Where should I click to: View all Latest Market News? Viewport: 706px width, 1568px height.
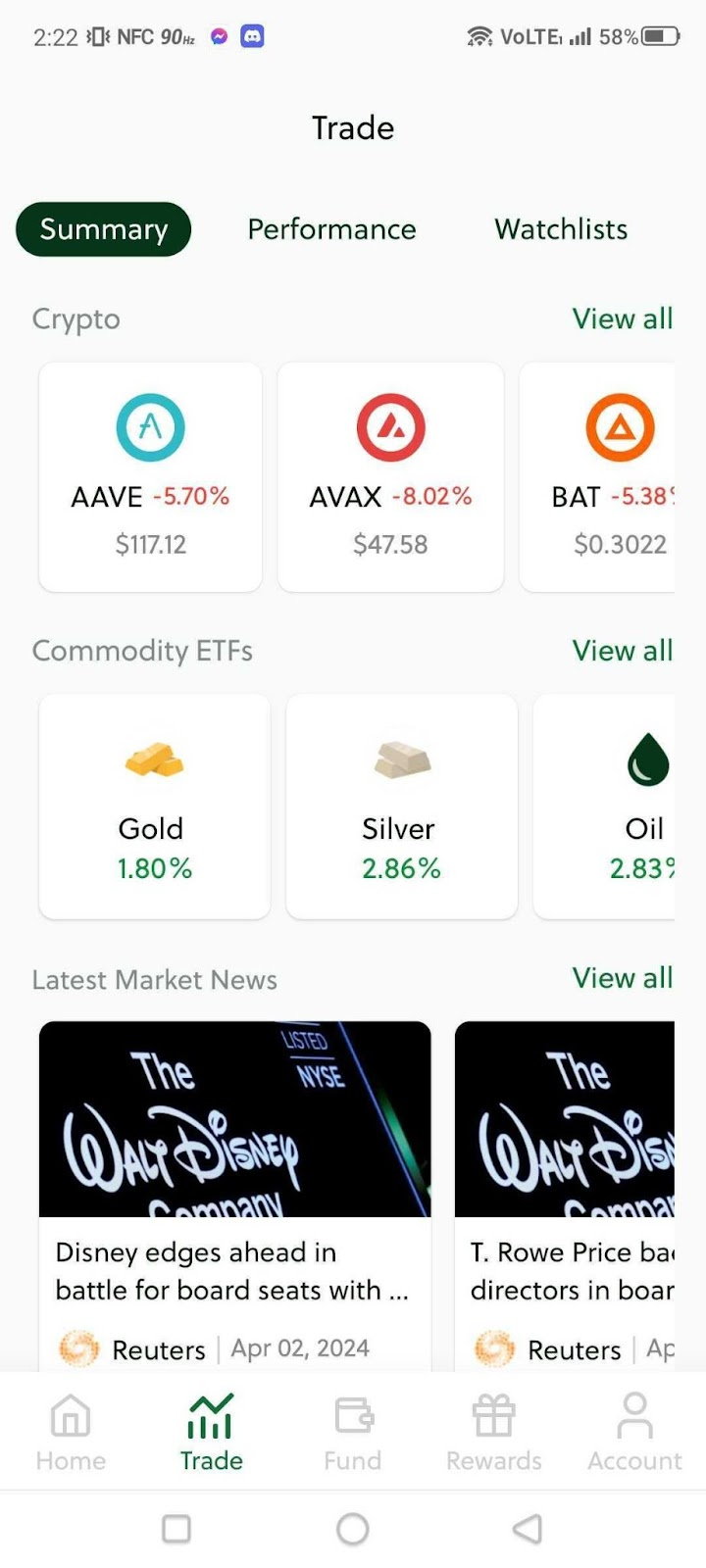[623, 978]
